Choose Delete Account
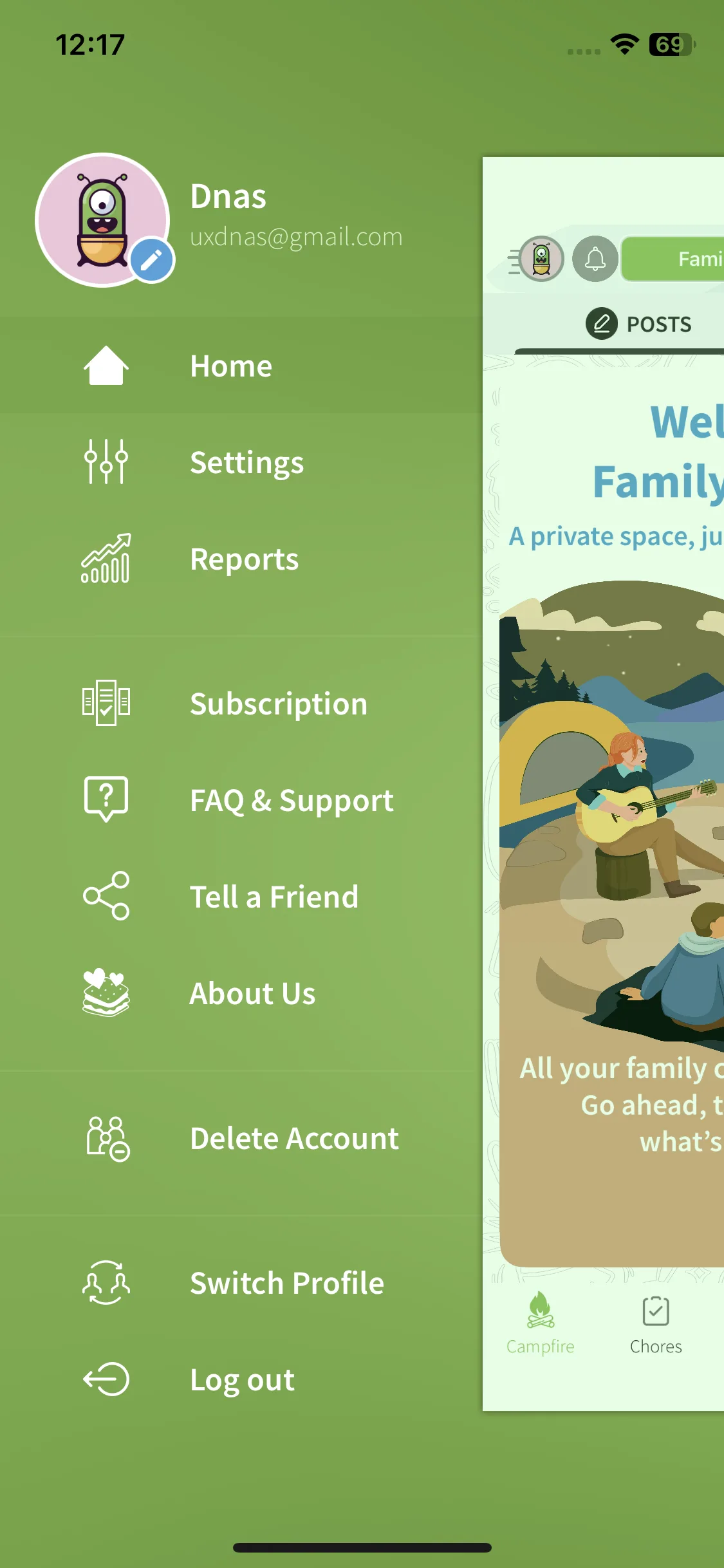Screen dimensions: 724x1568 pyautogui.click(x=241, y=1138)
